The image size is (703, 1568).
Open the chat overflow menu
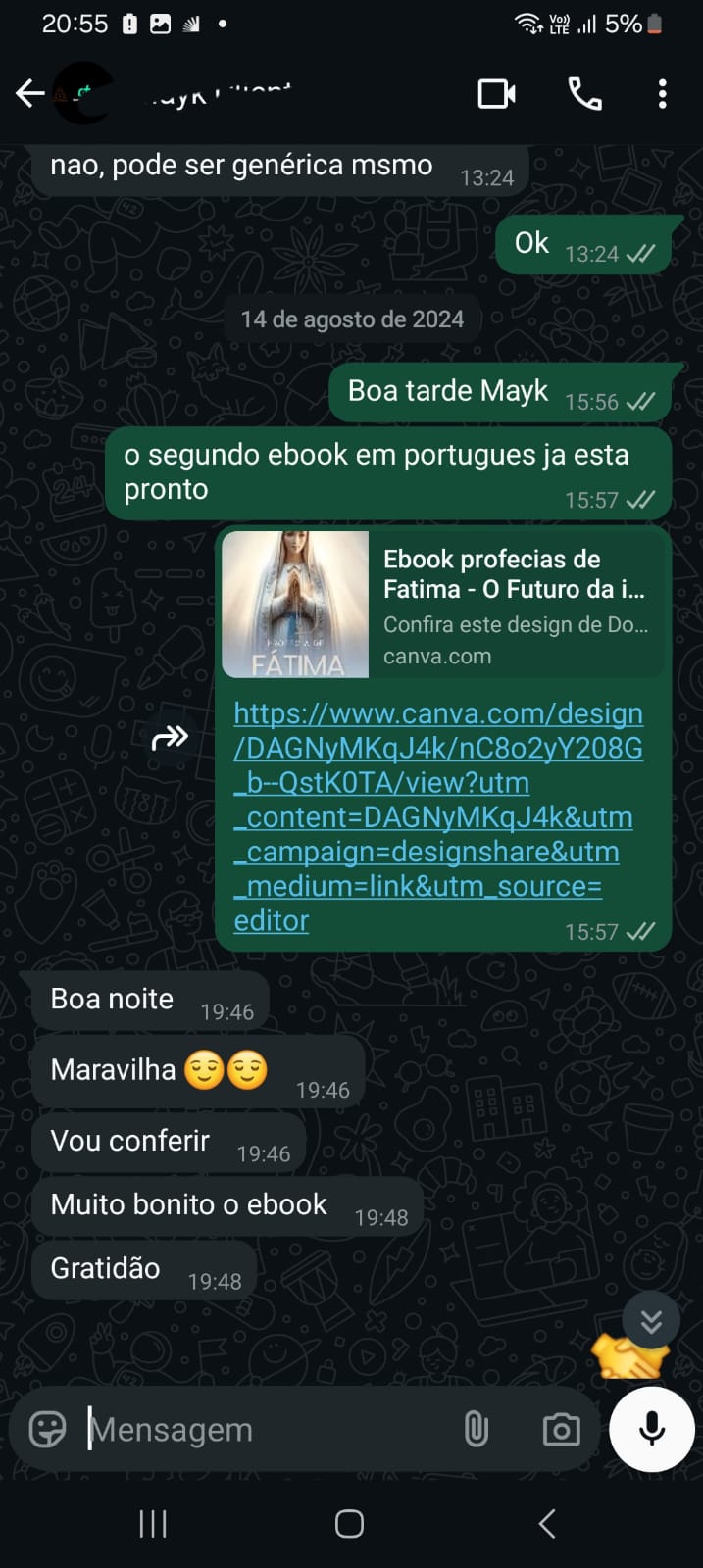663,94
